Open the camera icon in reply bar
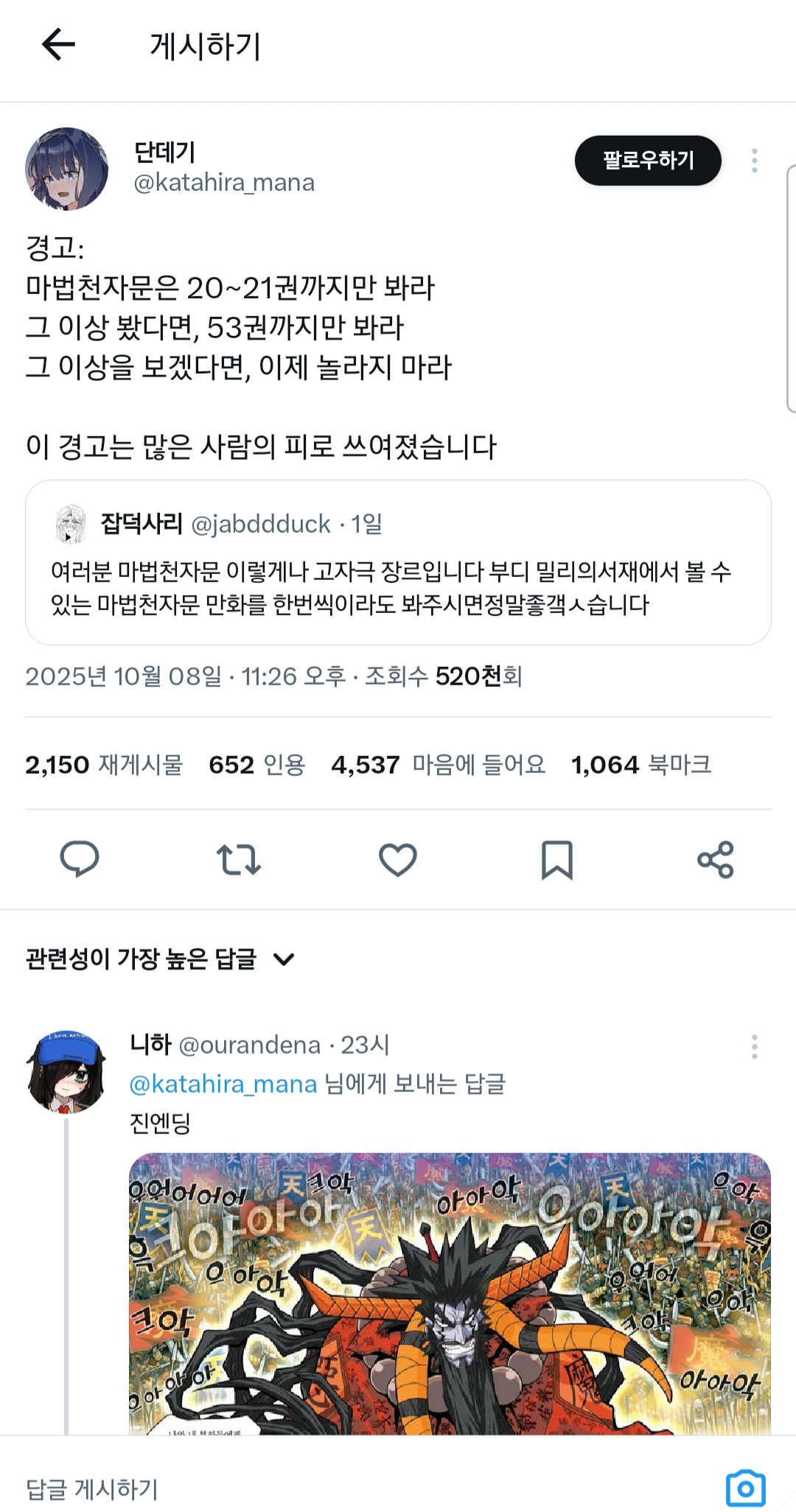Viewport: 796px width, 1512px height. [x=745, y=1489]
